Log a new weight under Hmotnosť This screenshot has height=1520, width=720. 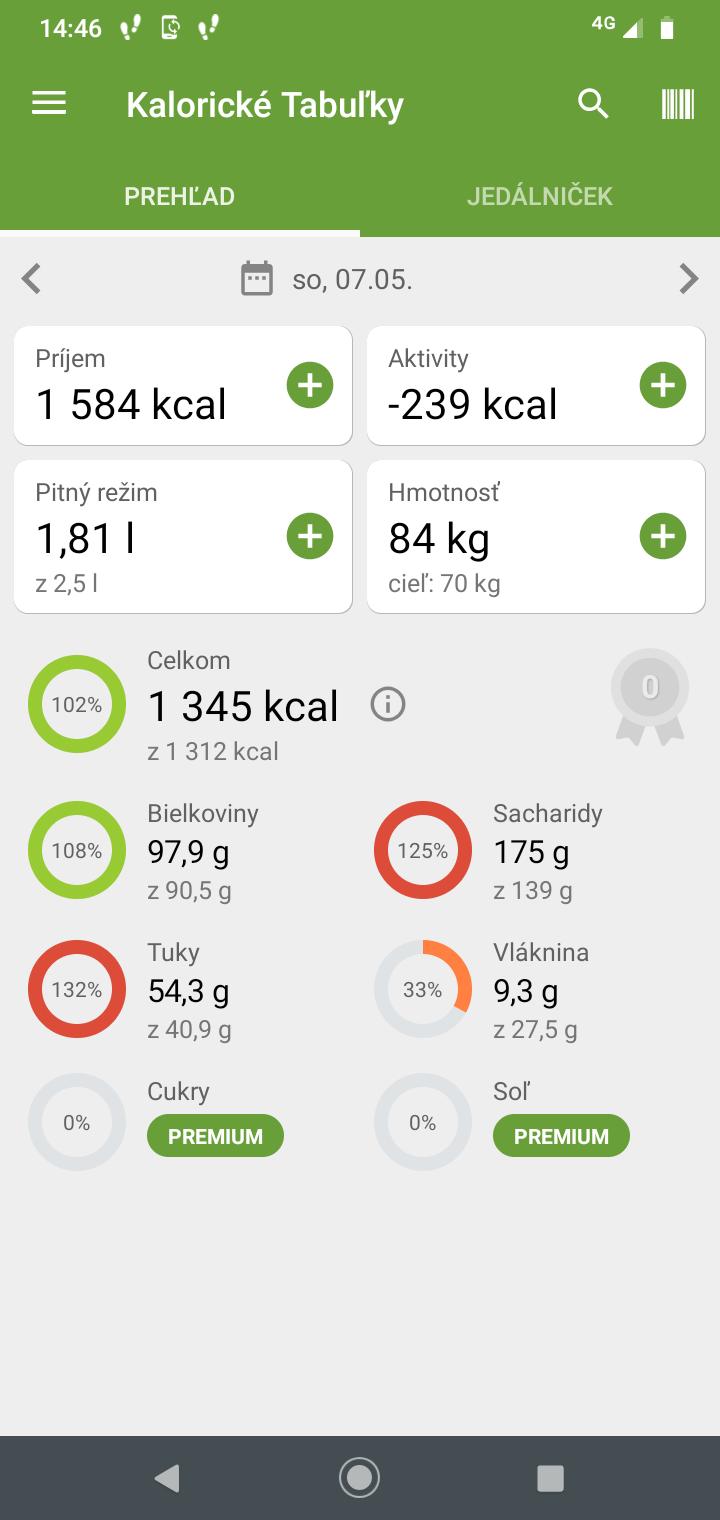pos(662,537)
